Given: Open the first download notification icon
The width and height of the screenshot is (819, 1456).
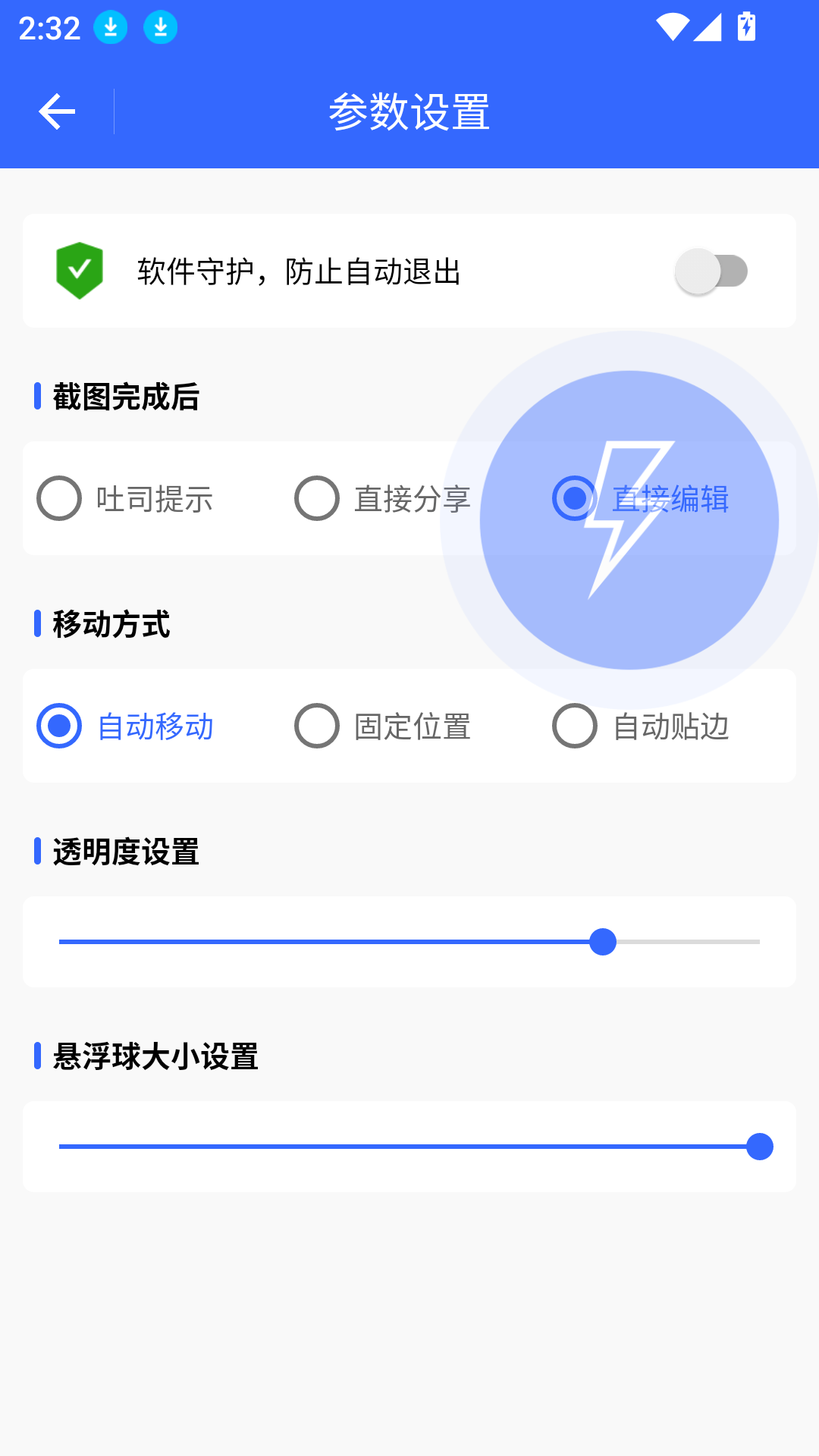Looking at the screenshot, I should click(109, 27).
